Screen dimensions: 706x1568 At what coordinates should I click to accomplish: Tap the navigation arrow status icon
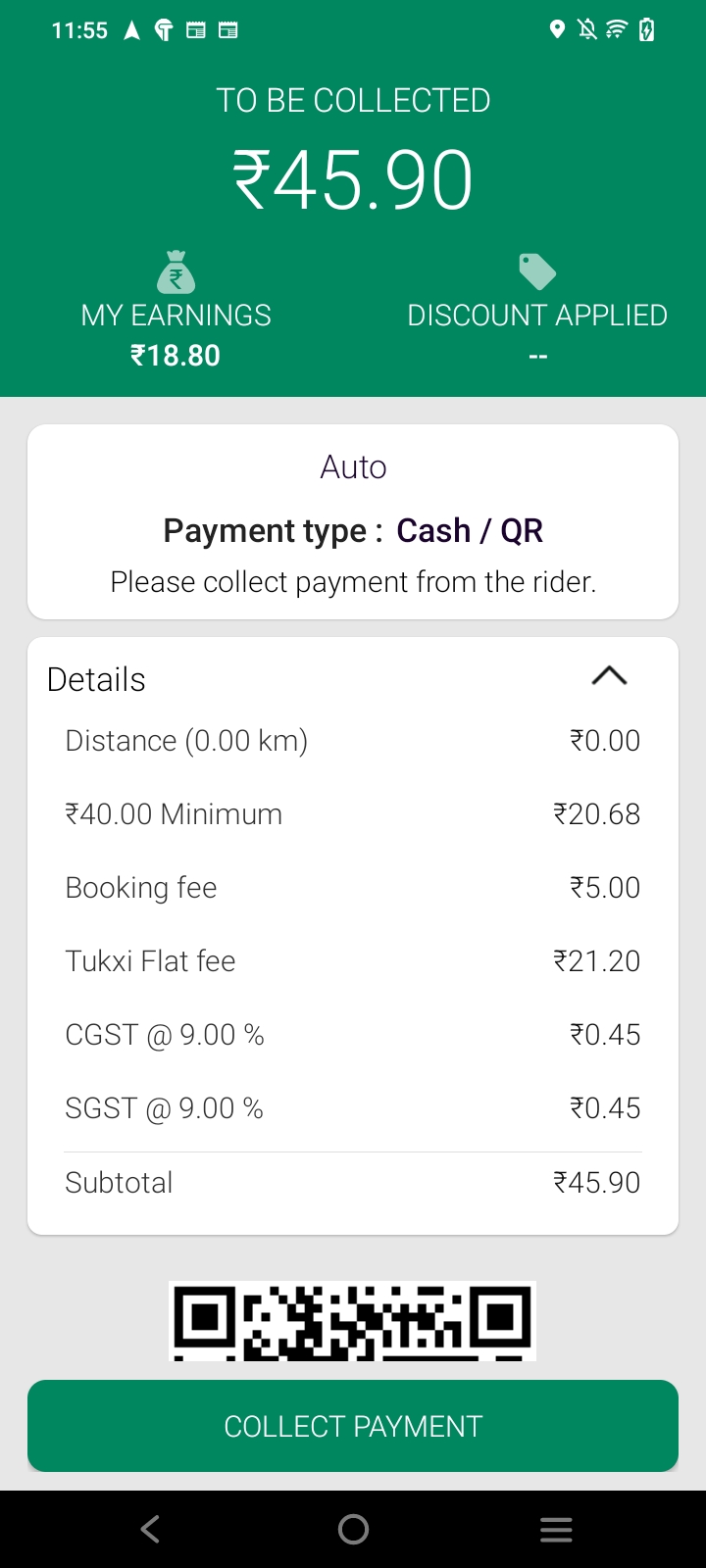pyautogui.click(x=130, y=29)
